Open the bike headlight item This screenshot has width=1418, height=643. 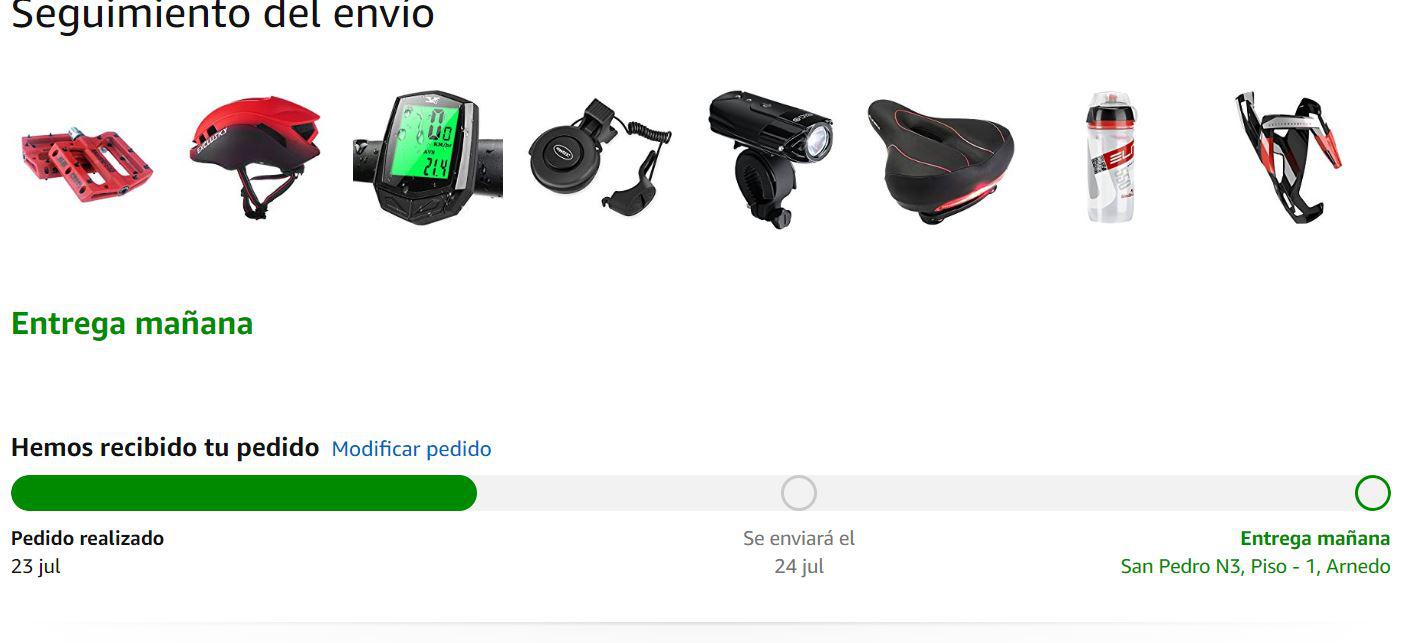[770, 158]
